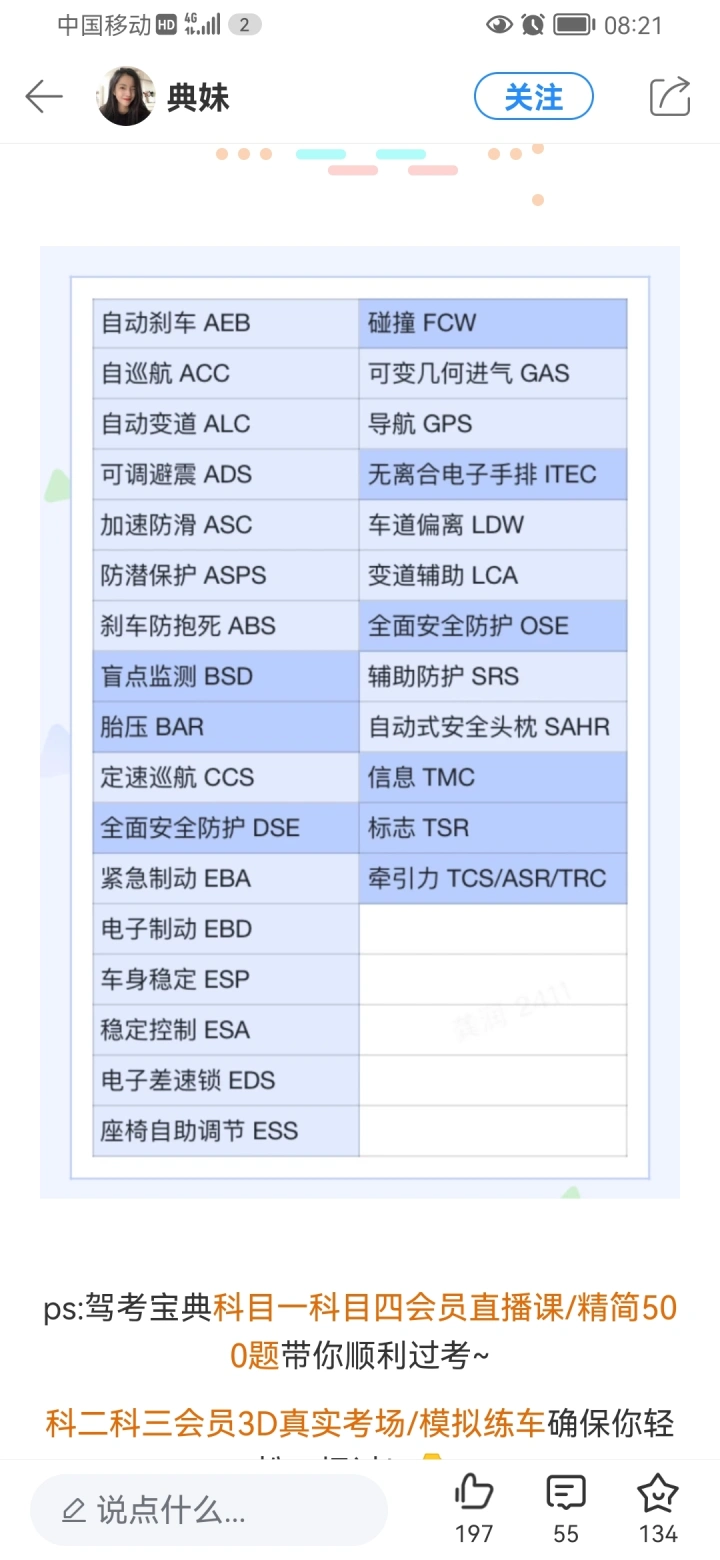Image resolution: width=720 pixels, height=1560 pixels.
Task: Open 典妹's profile avatar
Action: [x=126, y=97]
